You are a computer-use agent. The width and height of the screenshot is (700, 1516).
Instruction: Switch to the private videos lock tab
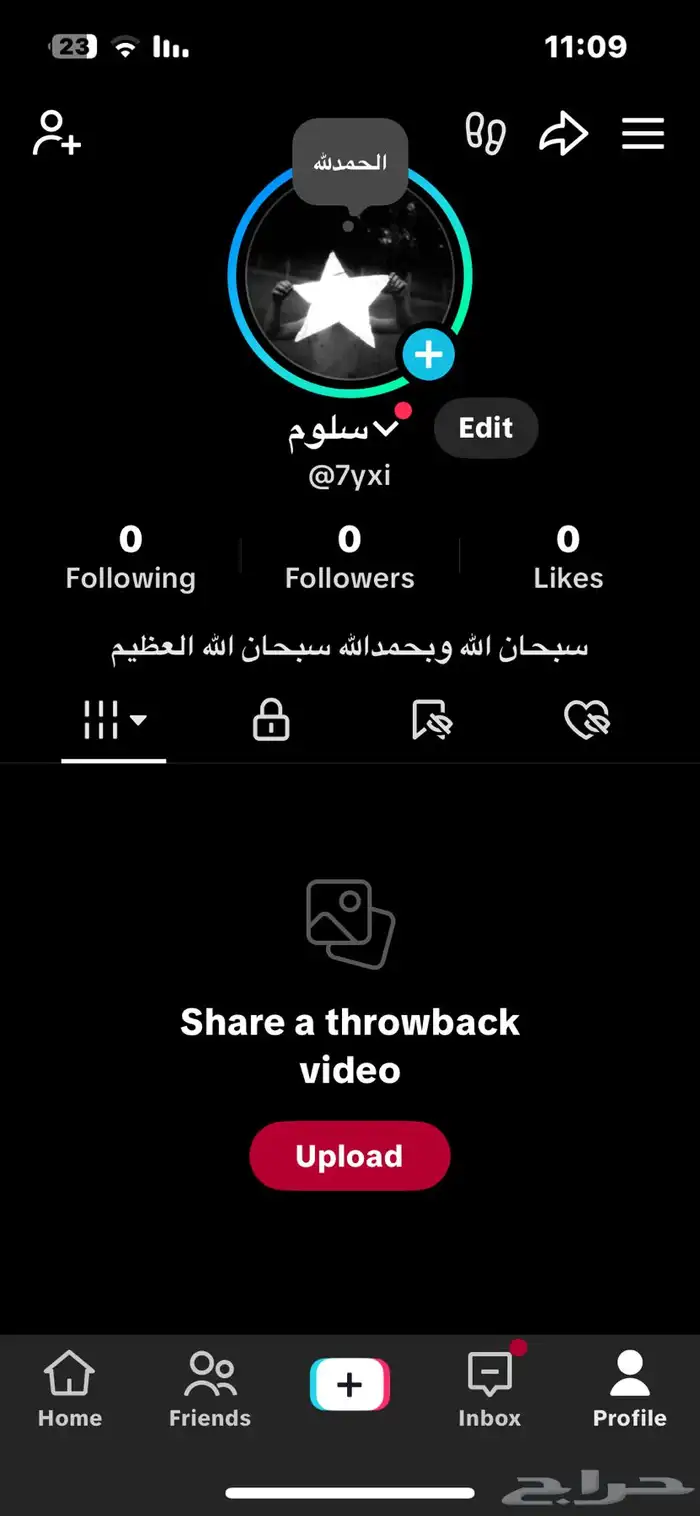pyautogui.click(x=271, y=719)
